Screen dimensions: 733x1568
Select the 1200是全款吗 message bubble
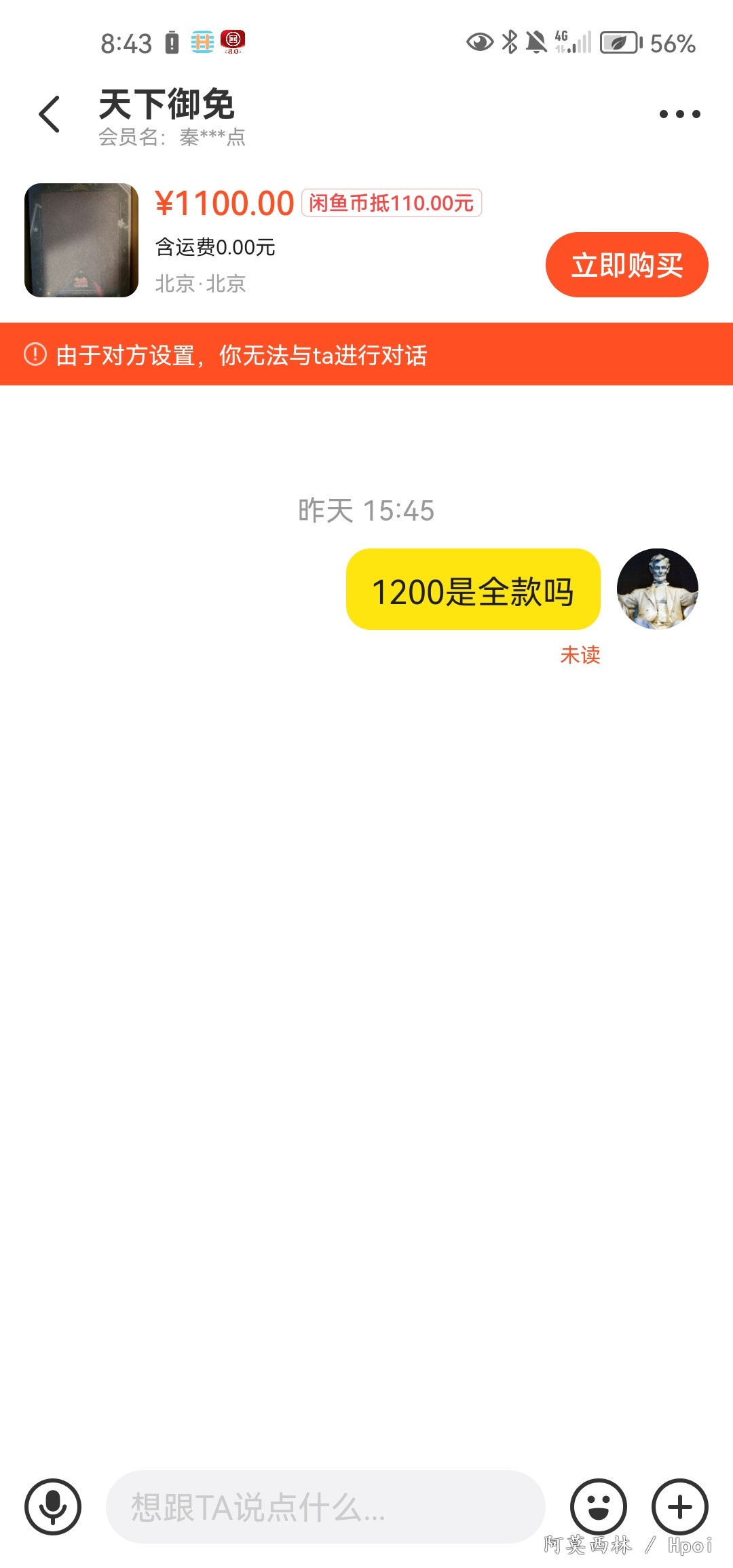click(473, 589)
